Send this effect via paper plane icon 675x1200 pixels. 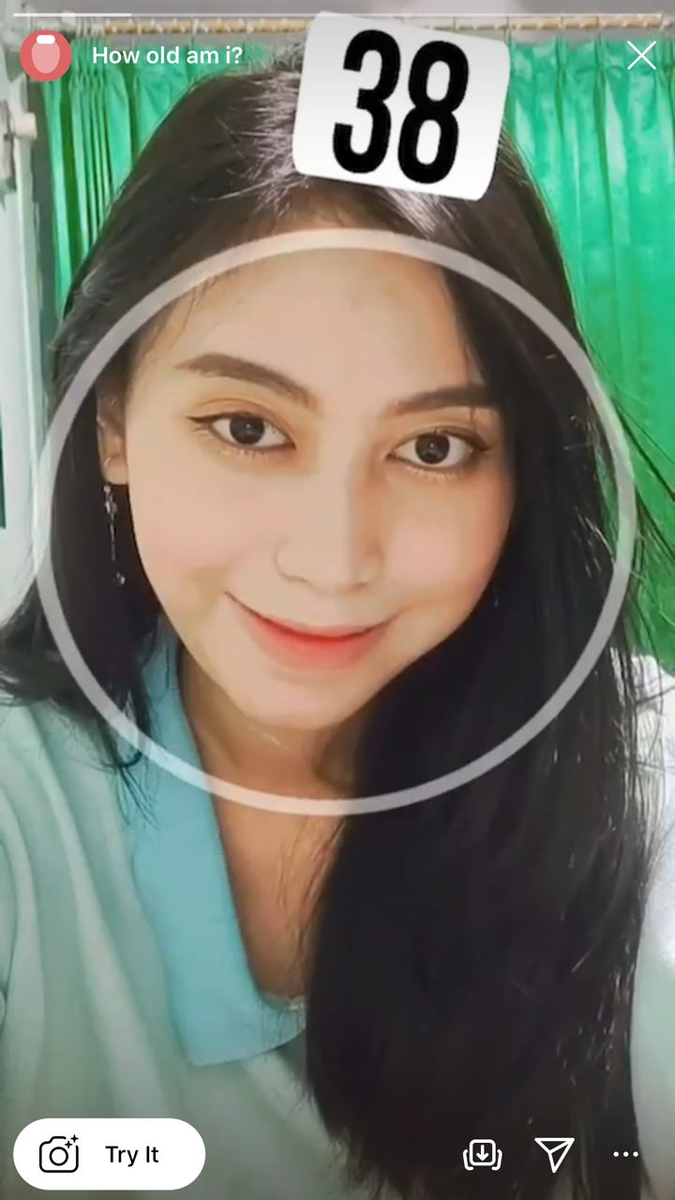pos(554,1154)
